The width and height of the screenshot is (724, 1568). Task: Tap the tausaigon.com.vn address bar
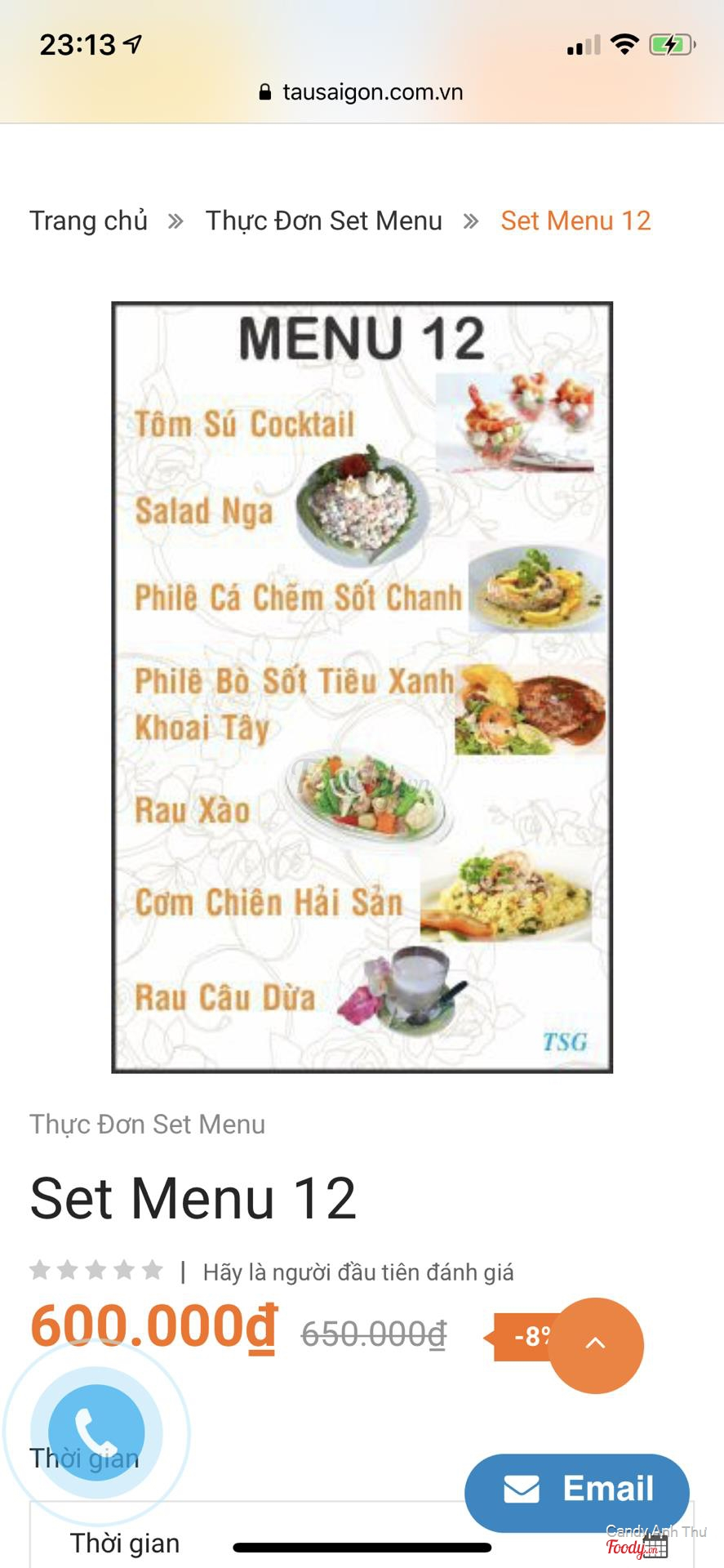[362, 92]
